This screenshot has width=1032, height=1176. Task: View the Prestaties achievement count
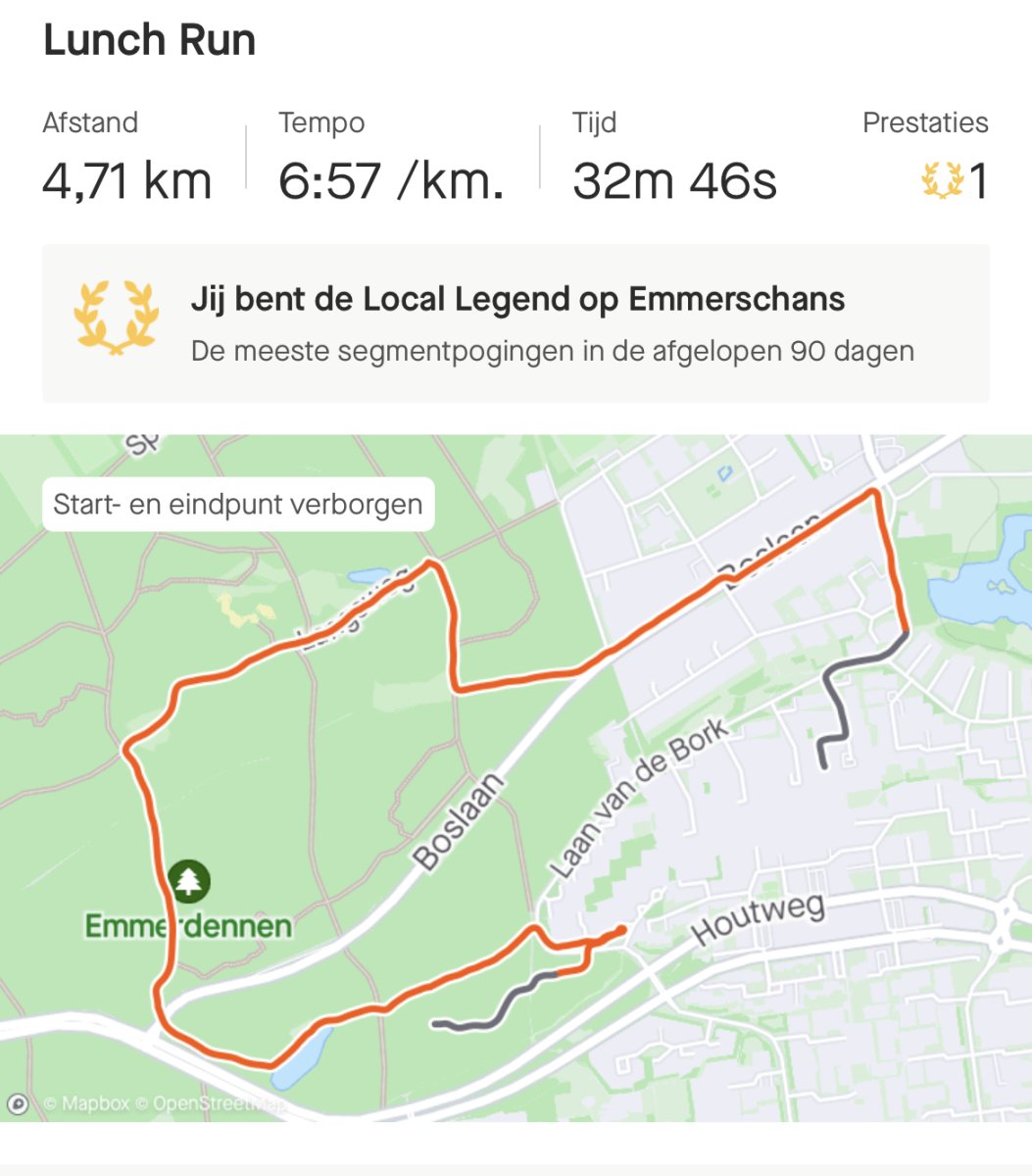956,181
